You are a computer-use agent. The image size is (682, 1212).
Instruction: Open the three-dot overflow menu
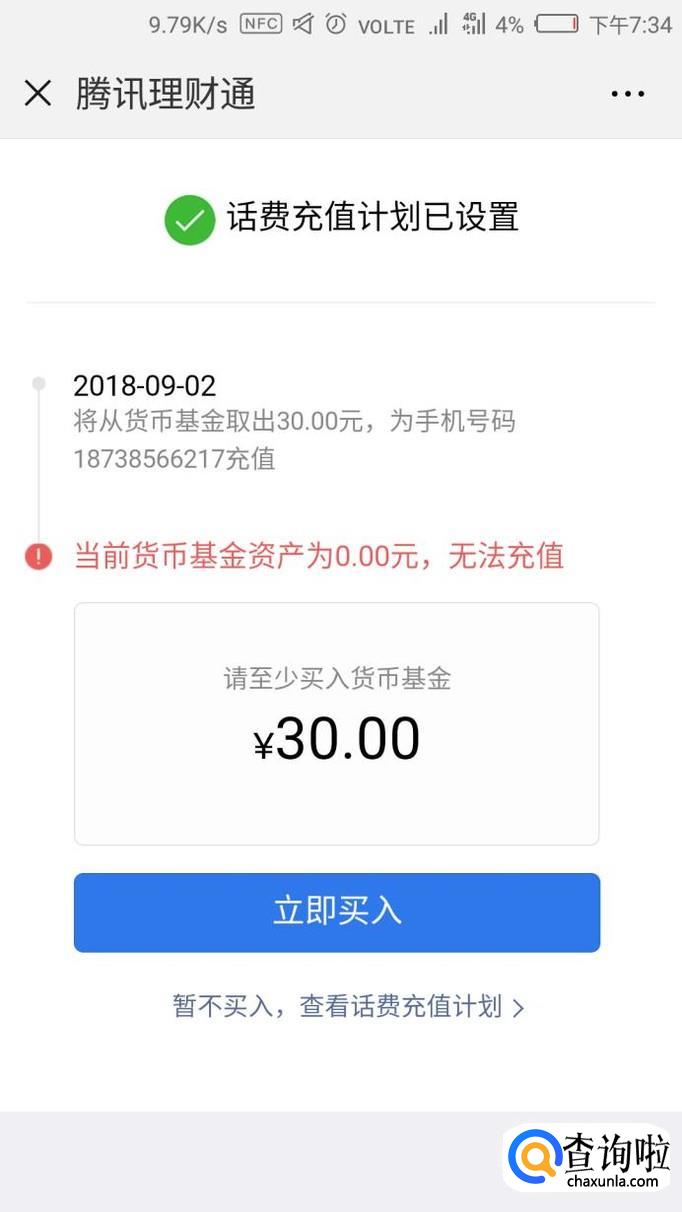pos(627,94)
